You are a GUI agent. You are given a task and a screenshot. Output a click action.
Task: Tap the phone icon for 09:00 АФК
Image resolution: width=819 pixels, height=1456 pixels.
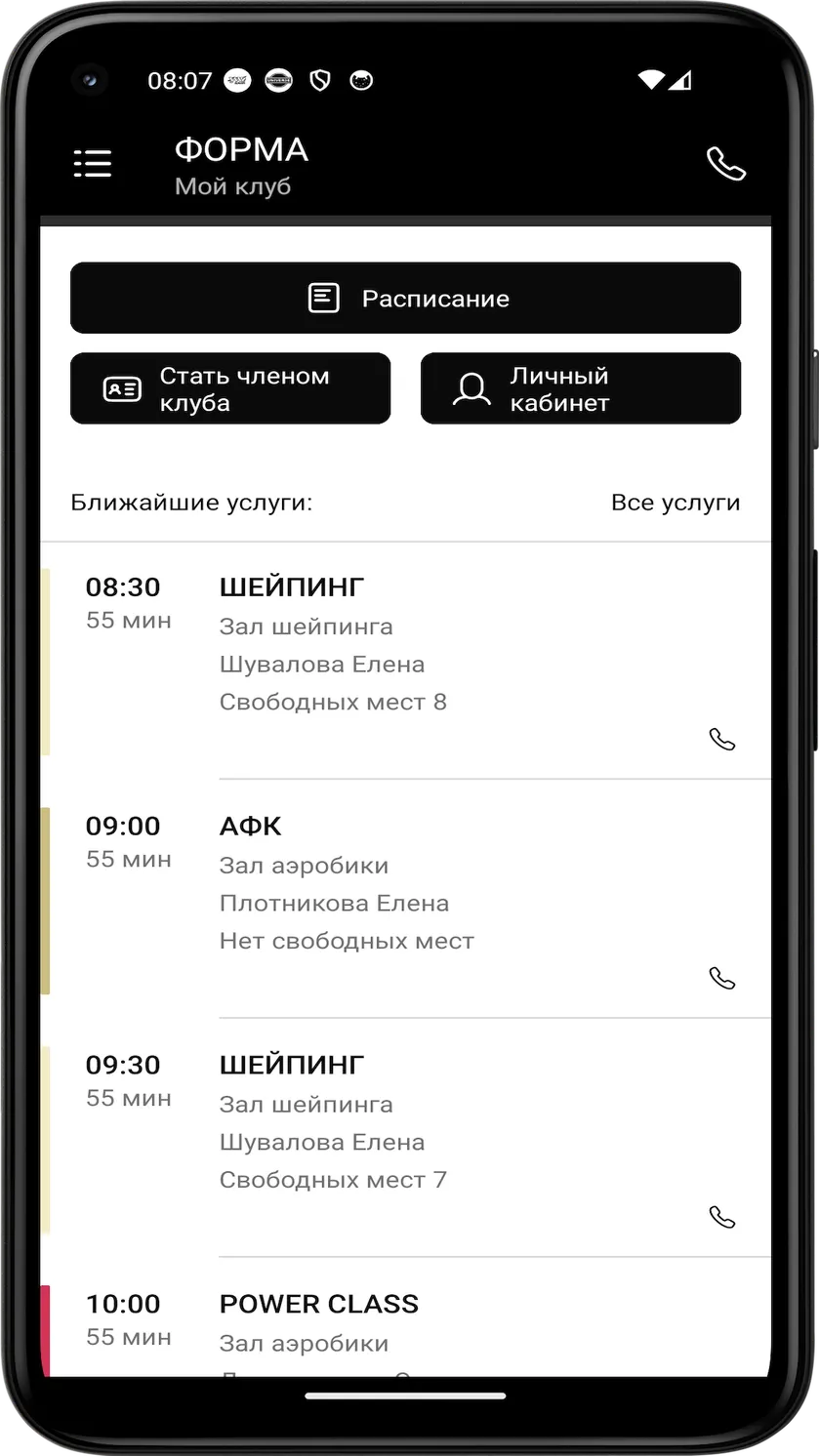pos(721,978)
